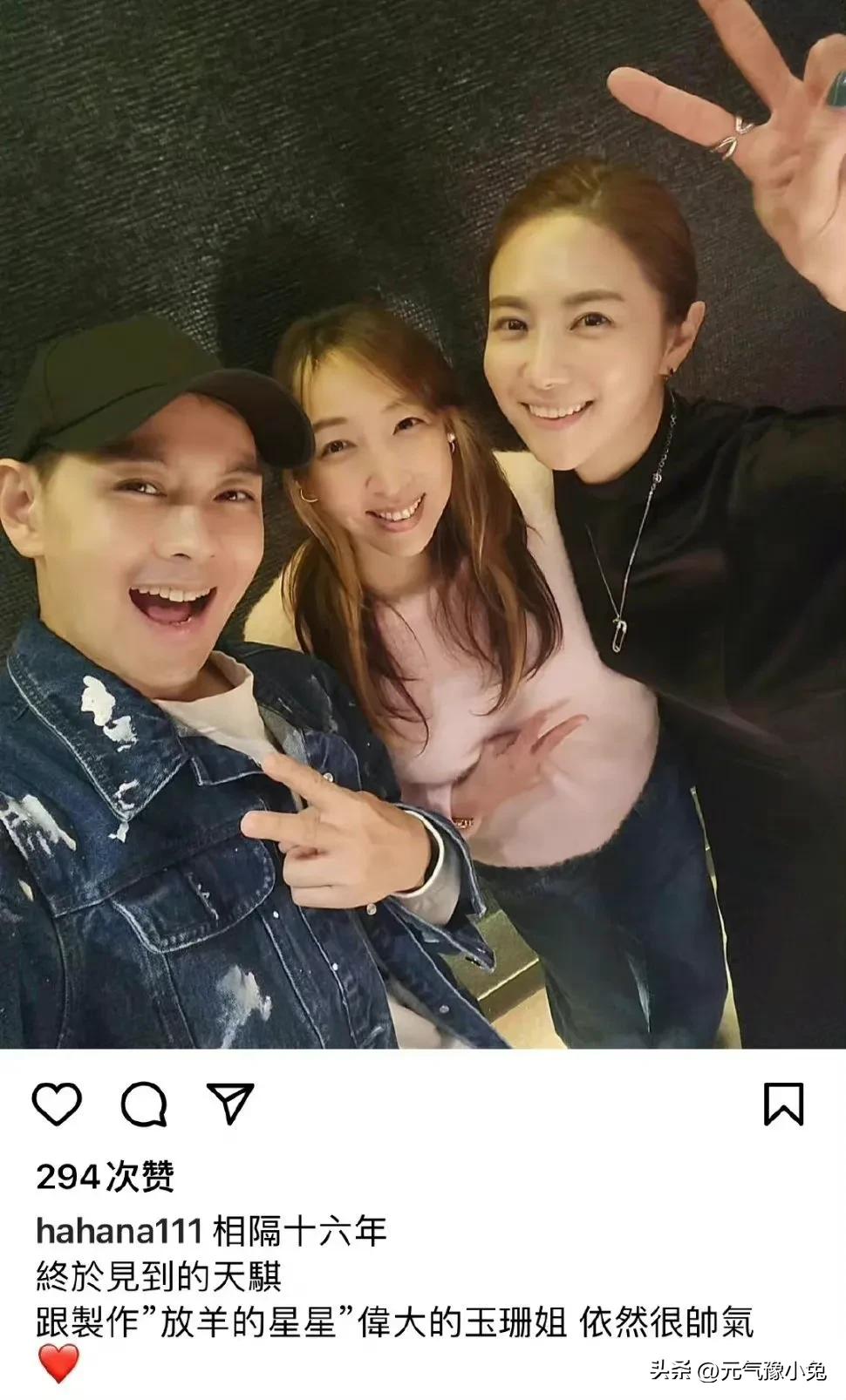View the 294 likes list
This screenshot has height=1400, width=846.
[106, 1177]
